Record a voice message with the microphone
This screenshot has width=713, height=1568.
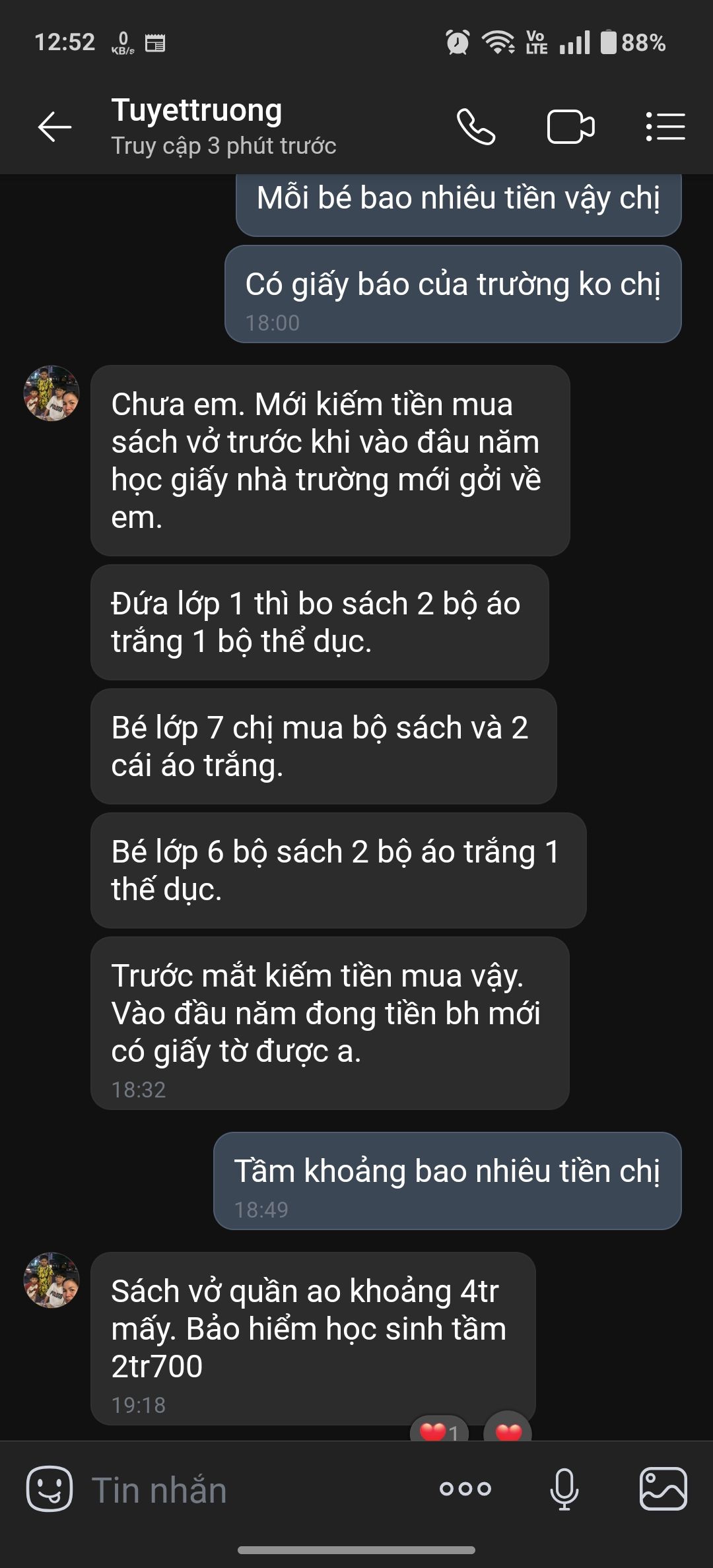[564, 1489]
